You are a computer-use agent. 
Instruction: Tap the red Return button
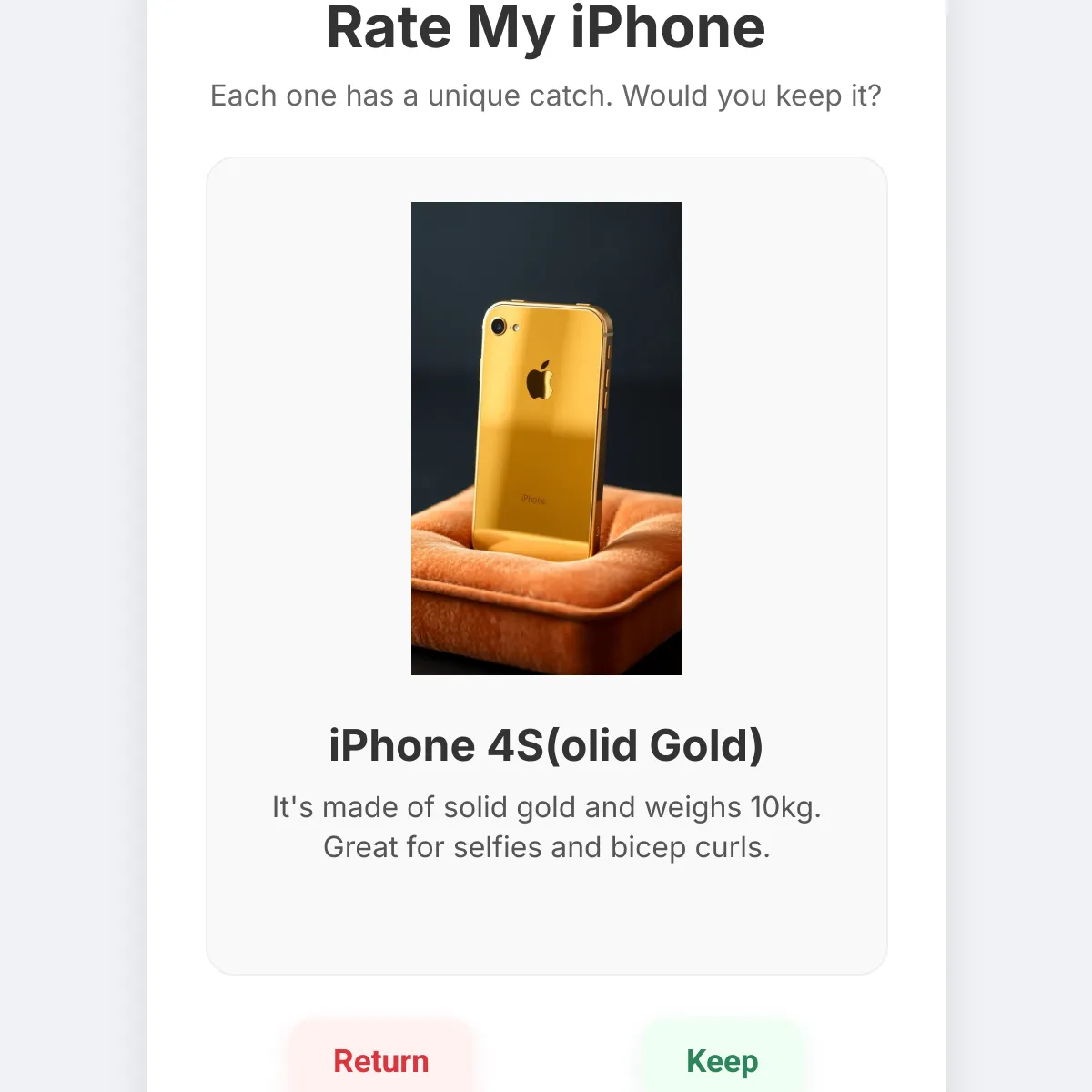pos(381,1061)
